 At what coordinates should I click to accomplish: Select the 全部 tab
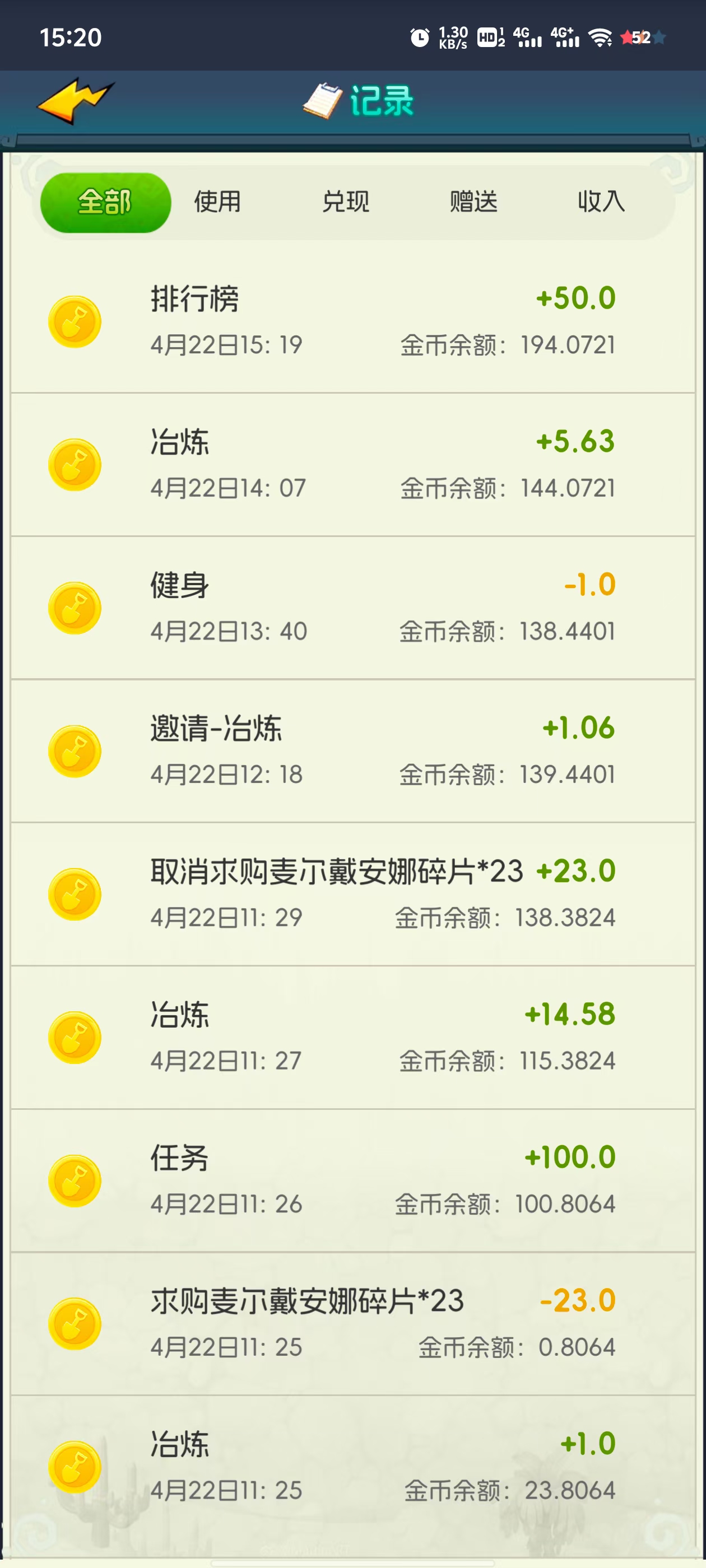(x=105, y=202)
